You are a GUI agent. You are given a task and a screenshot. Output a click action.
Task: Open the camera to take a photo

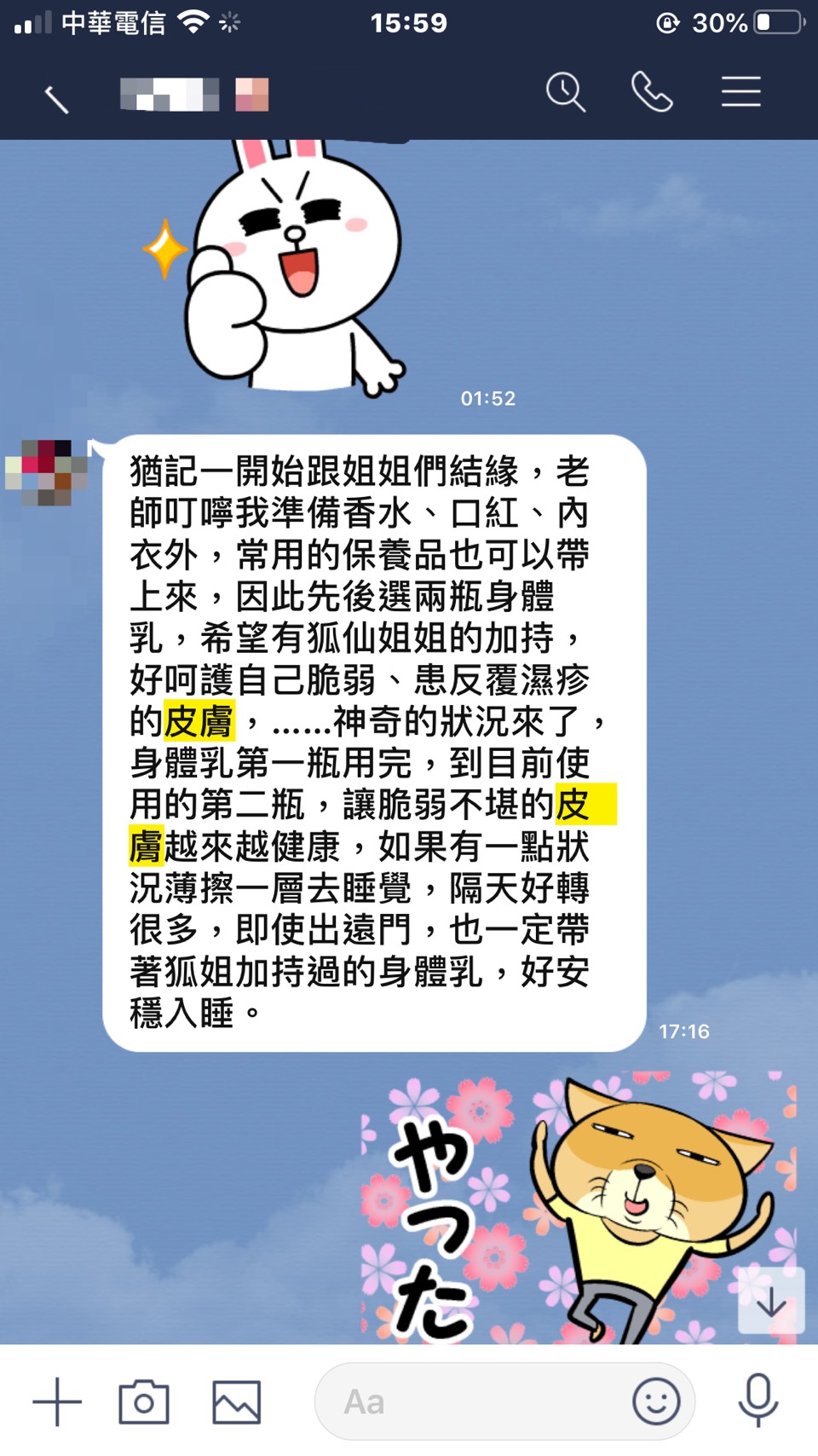coord(143,1401)
